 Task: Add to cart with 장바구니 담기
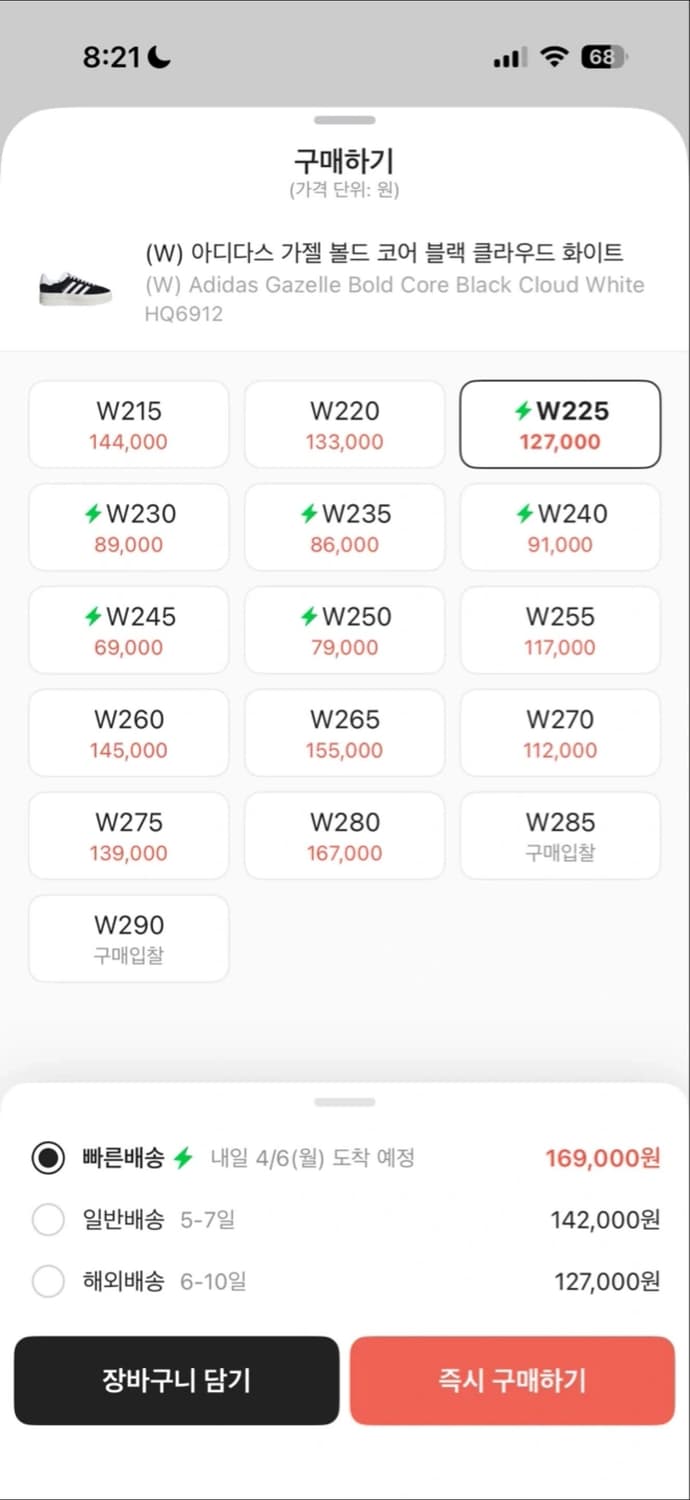coord(177,1381)
